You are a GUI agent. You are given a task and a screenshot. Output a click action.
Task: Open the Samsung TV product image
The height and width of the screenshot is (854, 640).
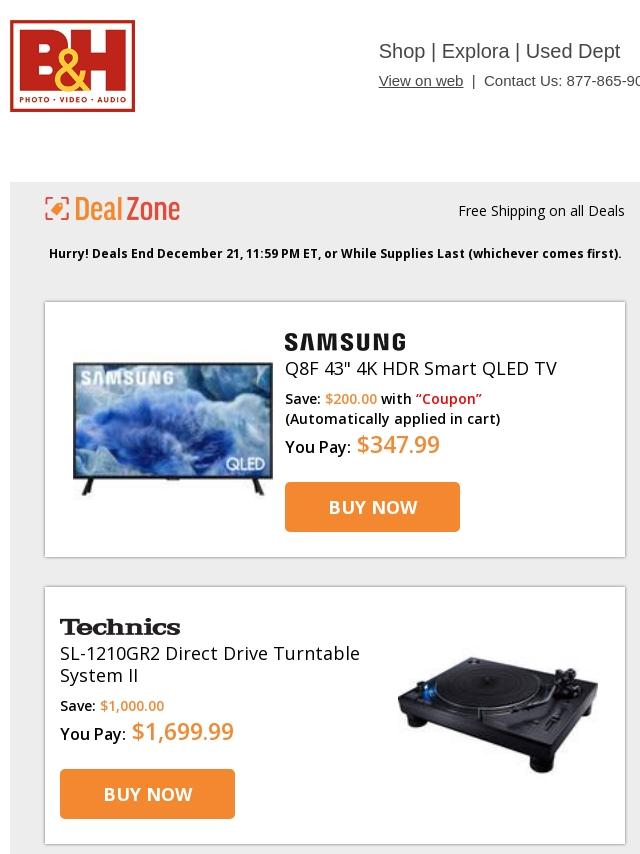click(172, 429)
